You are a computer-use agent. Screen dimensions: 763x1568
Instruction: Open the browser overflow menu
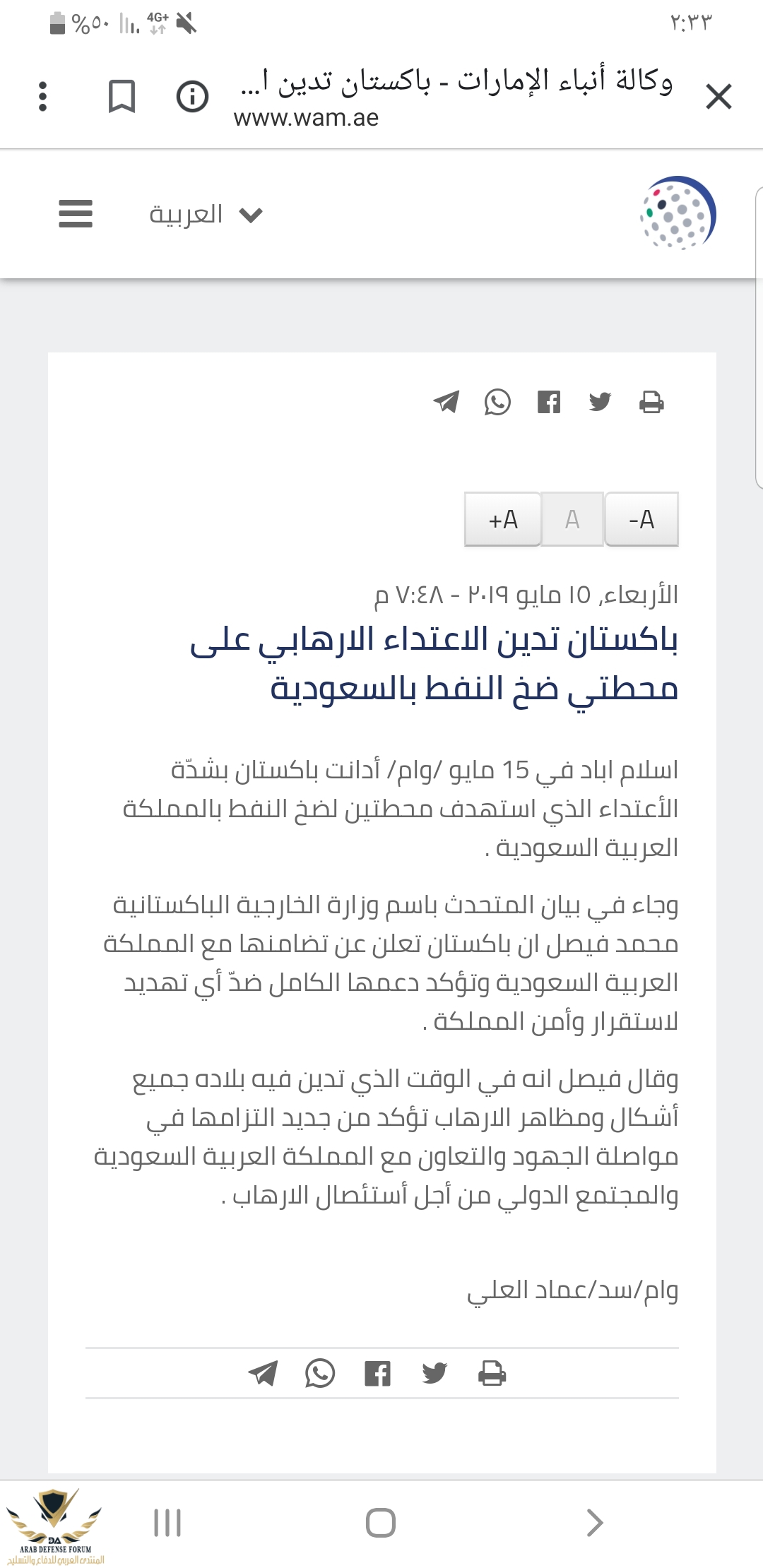42,96
